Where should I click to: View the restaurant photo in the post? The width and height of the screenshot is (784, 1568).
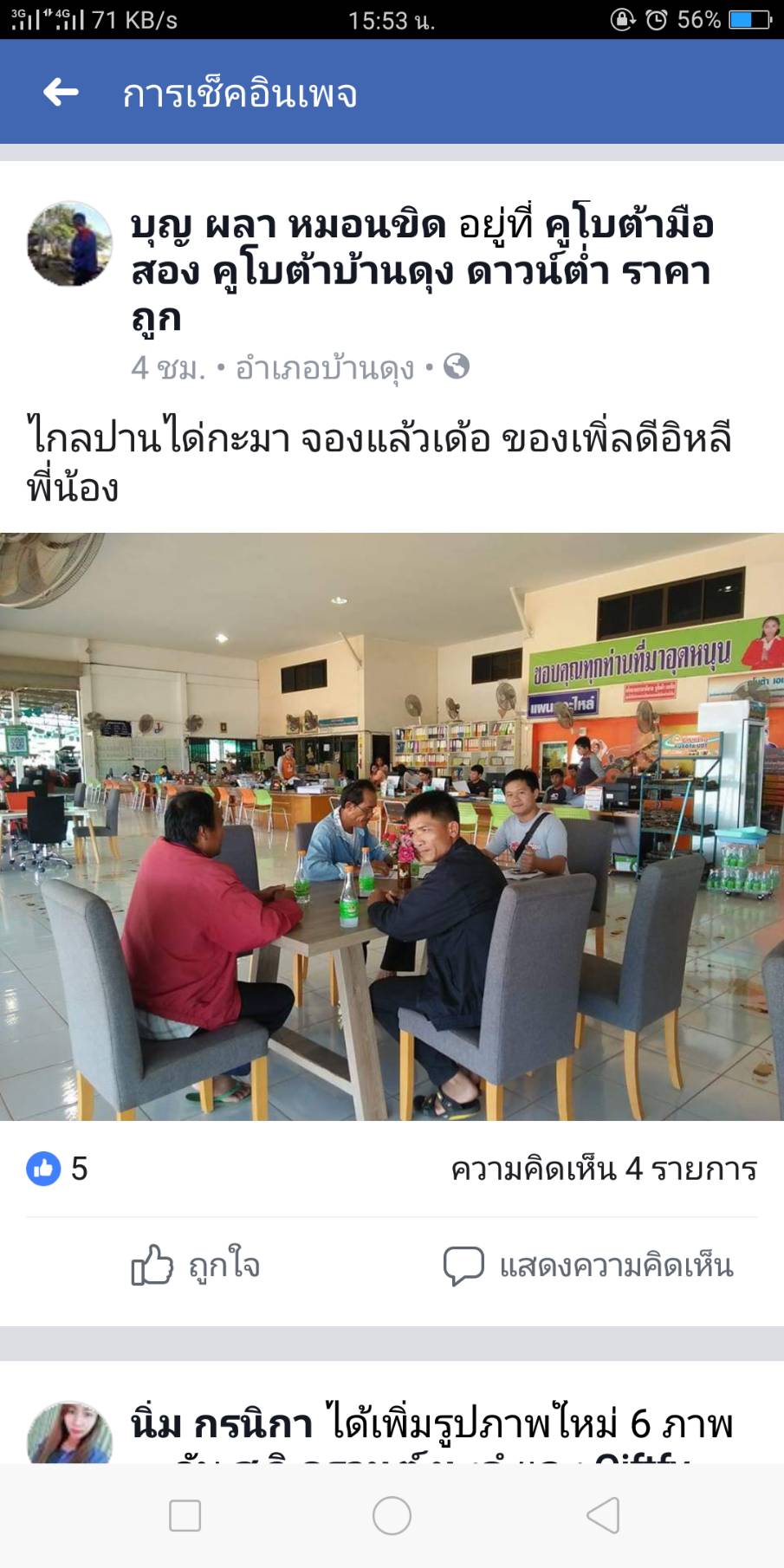392,826
